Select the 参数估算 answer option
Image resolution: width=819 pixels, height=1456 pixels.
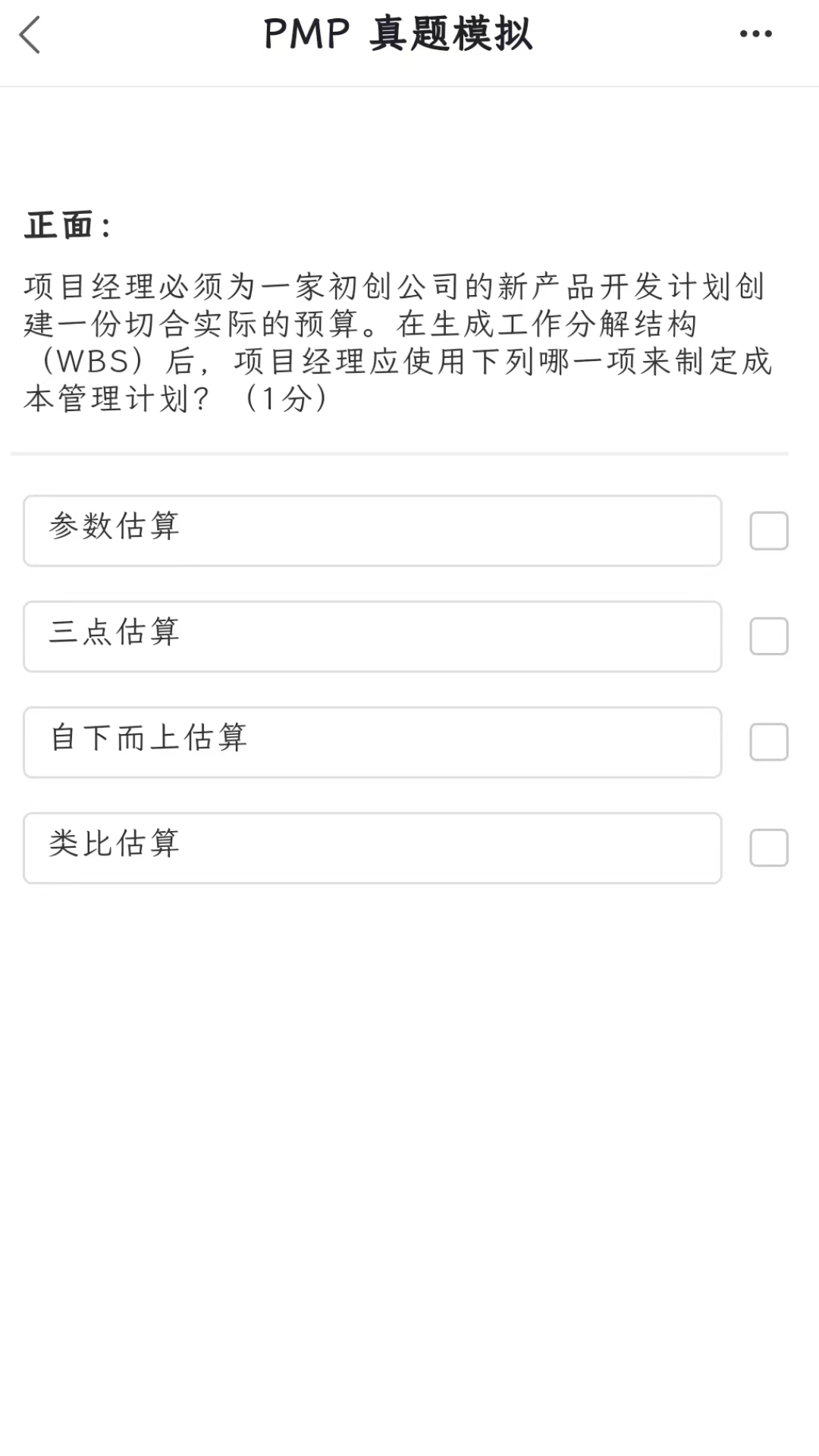pos(372,531)
